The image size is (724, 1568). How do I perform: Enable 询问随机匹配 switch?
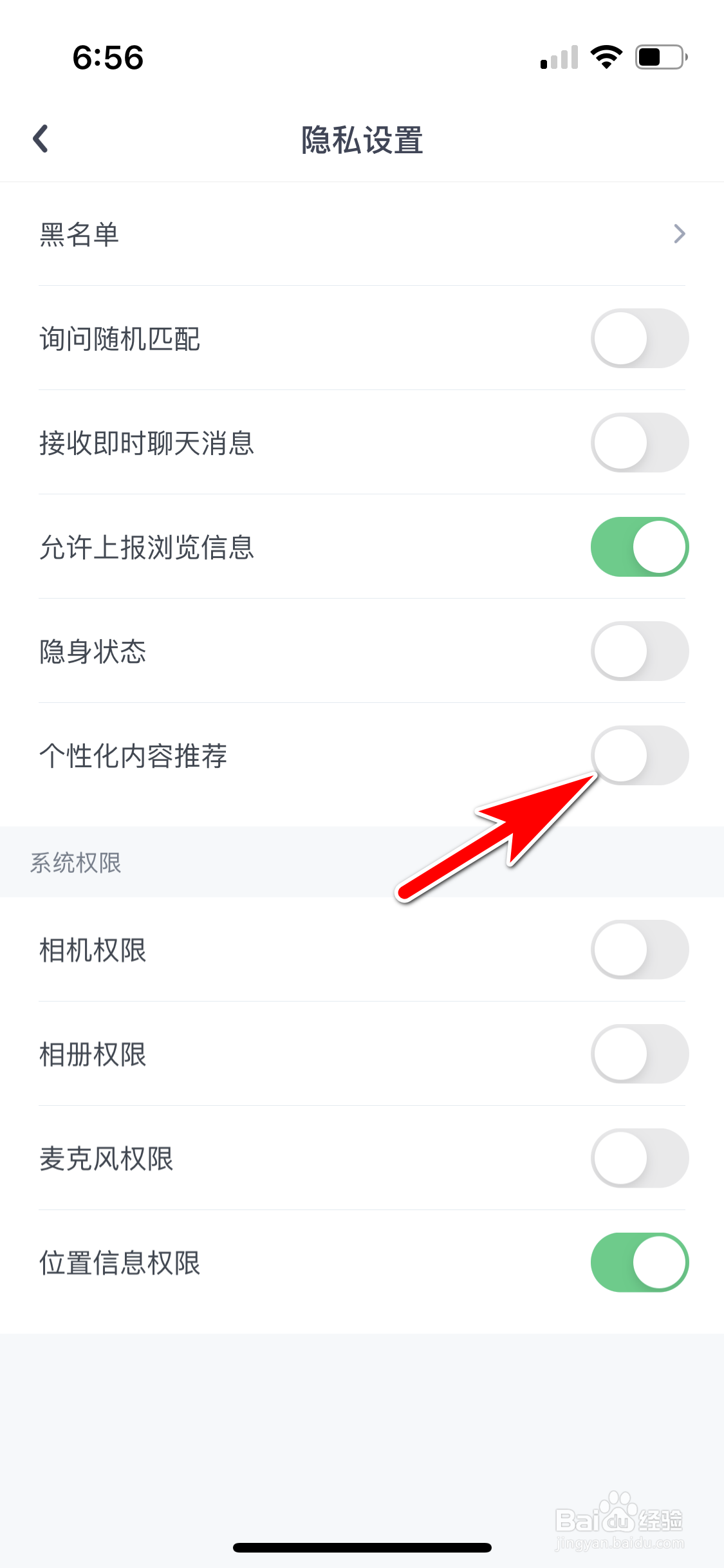click(x=638, y=338)
